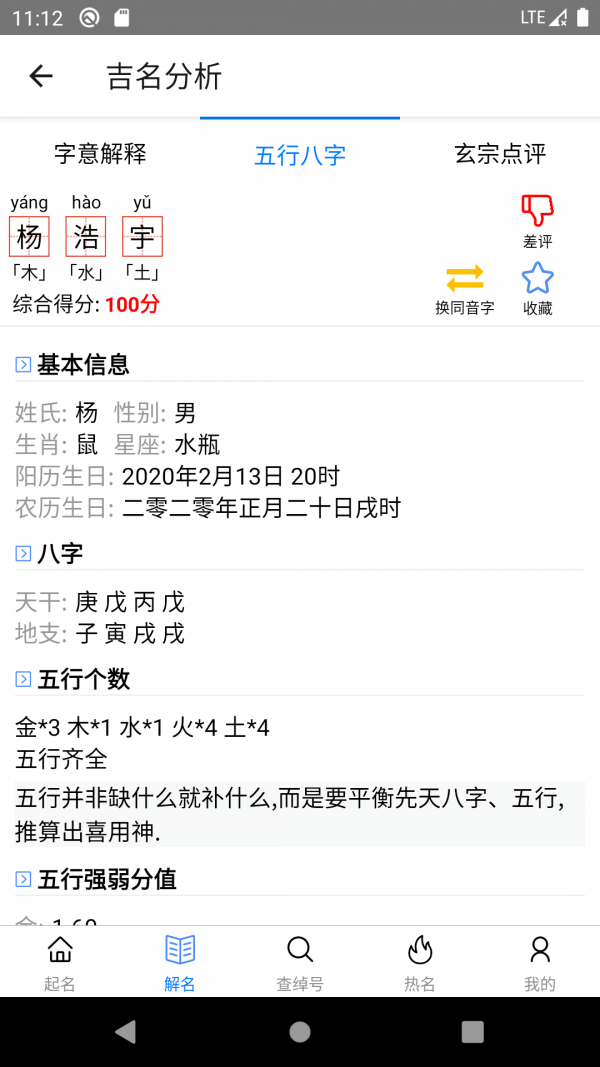600x1067 pixels.
Task: Go back using the top-left arrow
Action: [x=41, y=76]
